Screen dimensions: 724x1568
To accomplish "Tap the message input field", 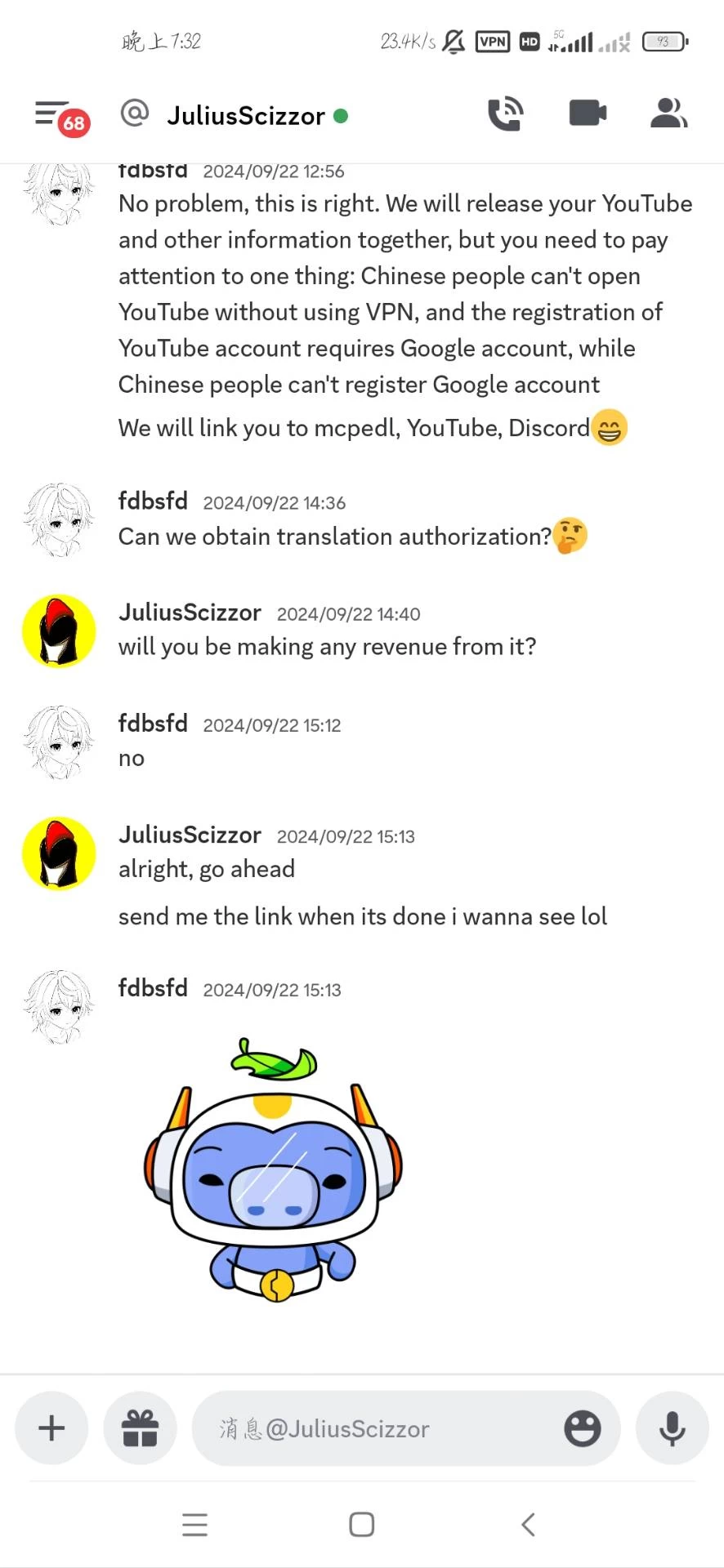I will pos(368,1428).
